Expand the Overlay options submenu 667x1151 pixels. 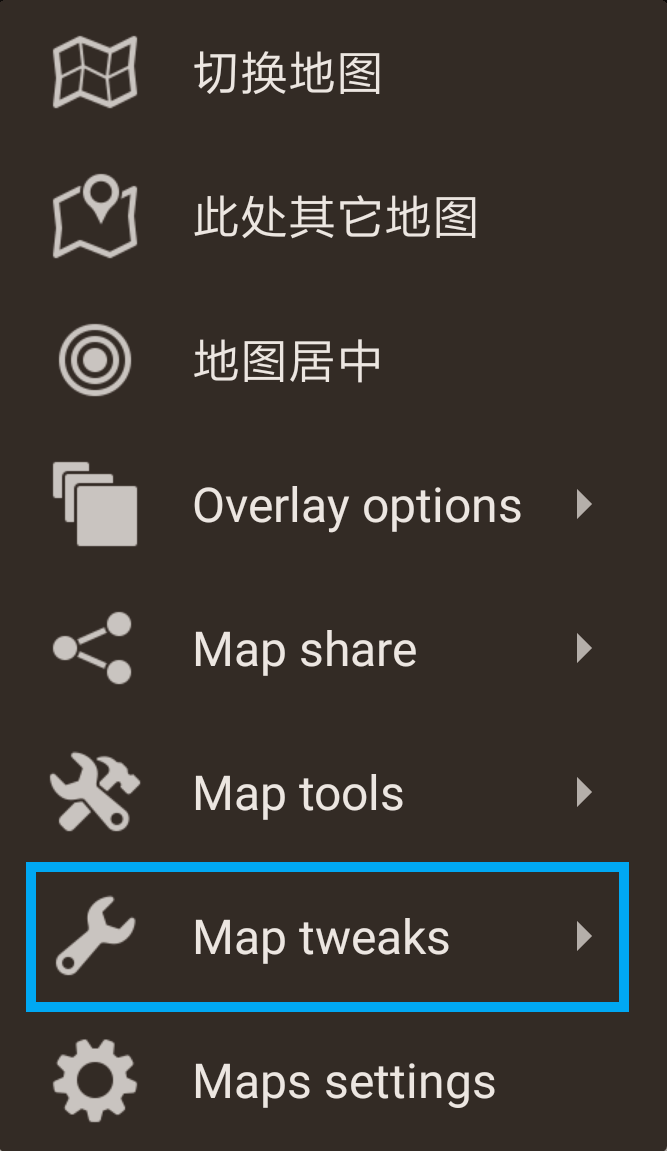(357, 506)
